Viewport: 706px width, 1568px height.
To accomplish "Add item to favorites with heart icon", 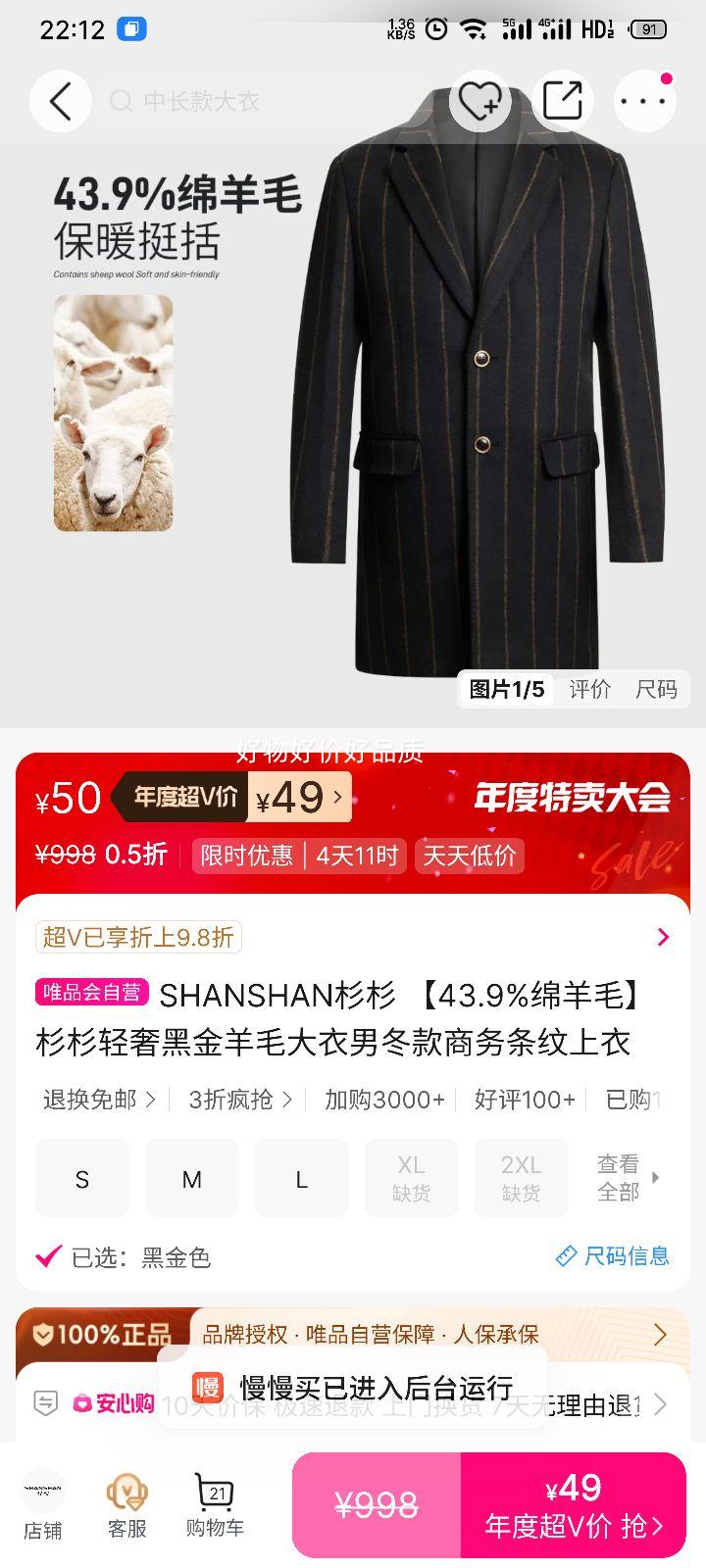I will 479,101.
